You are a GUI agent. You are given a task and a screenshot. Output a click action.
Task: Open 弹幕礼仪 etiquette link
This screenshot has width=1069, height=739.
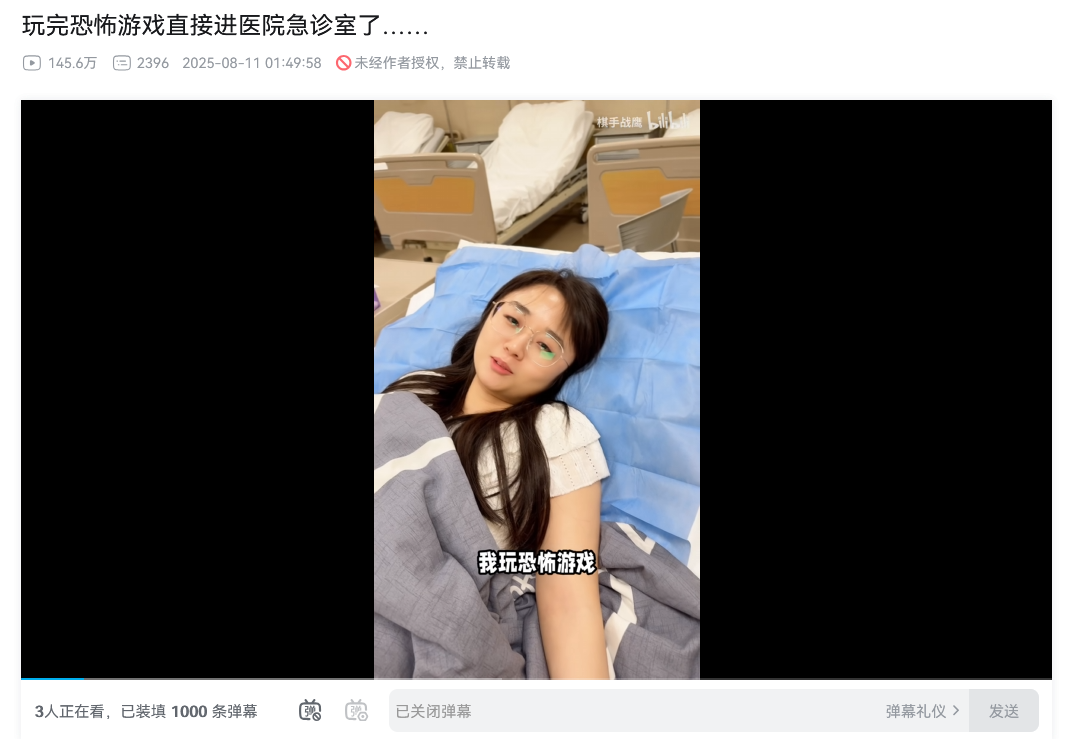coord(922,711)
